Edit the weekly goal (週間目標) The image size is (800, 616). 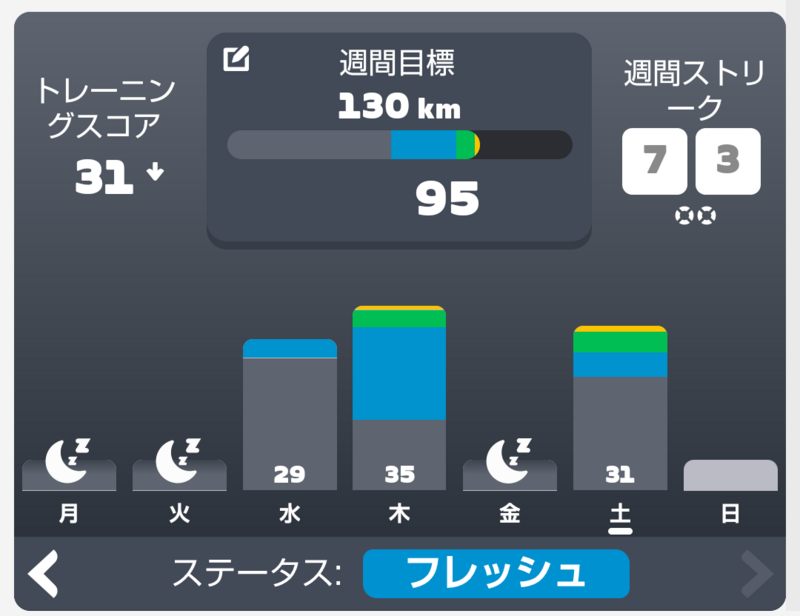coord(237,59)
